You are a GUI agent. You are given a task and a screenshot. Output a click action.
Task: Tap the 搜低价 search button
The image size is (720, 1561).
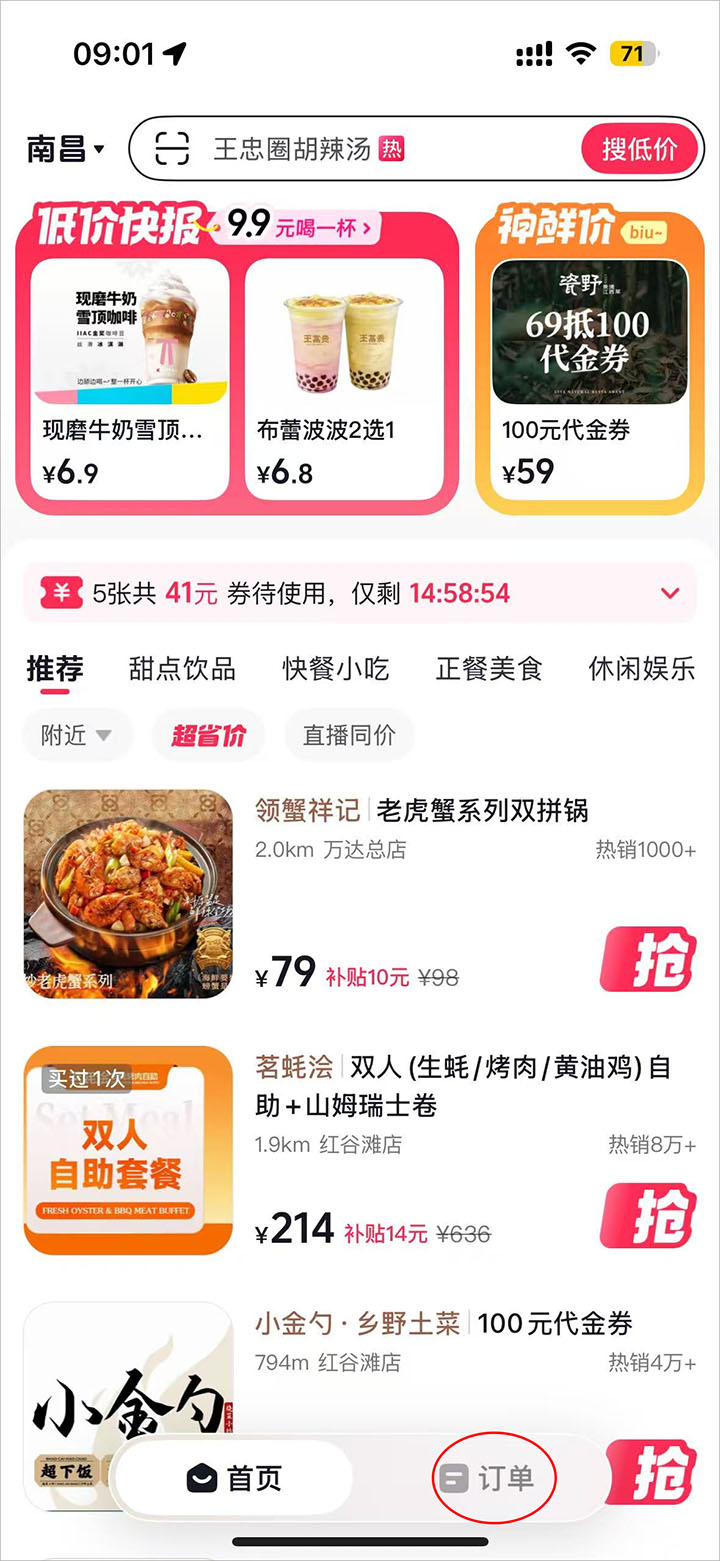(638, 150)
